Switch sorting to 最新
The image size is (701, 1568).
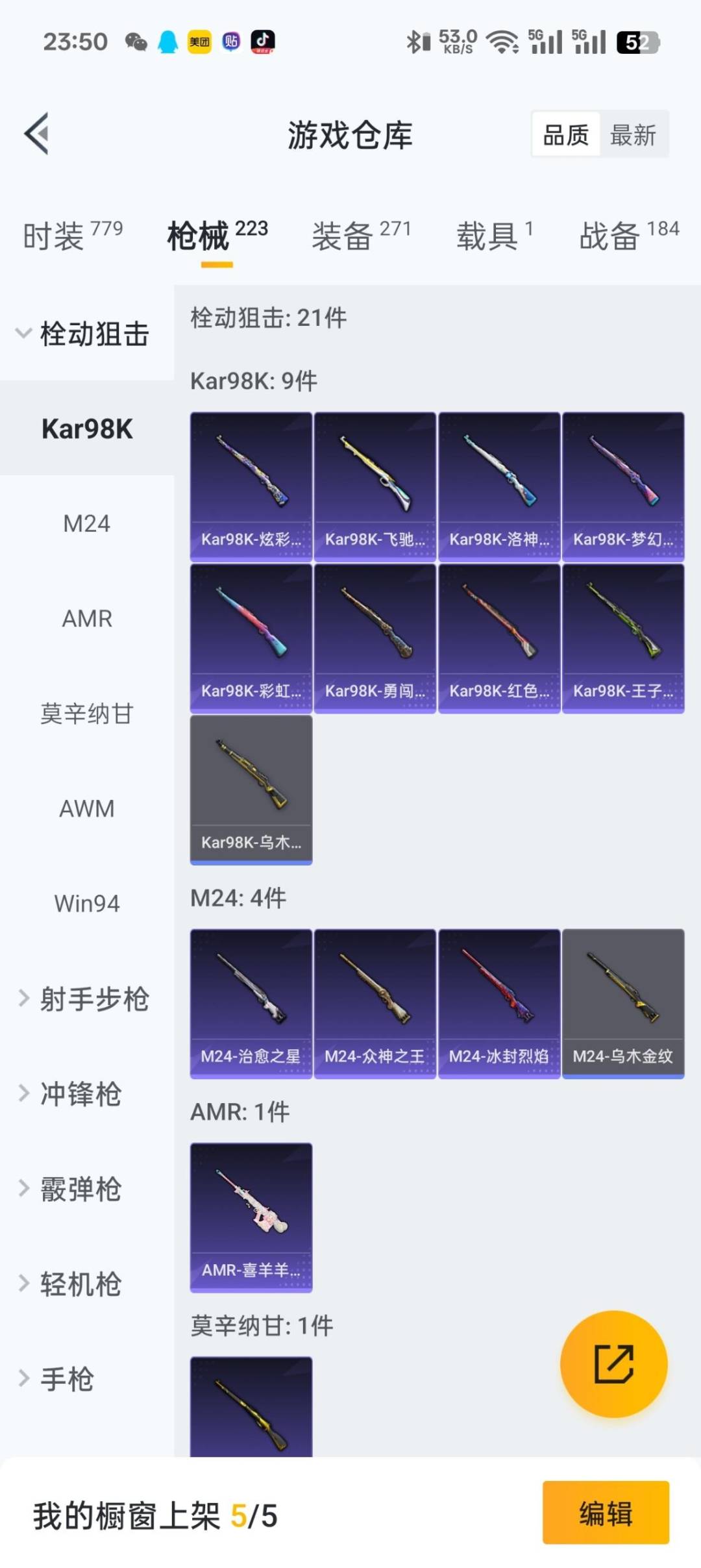coord(635,134)
